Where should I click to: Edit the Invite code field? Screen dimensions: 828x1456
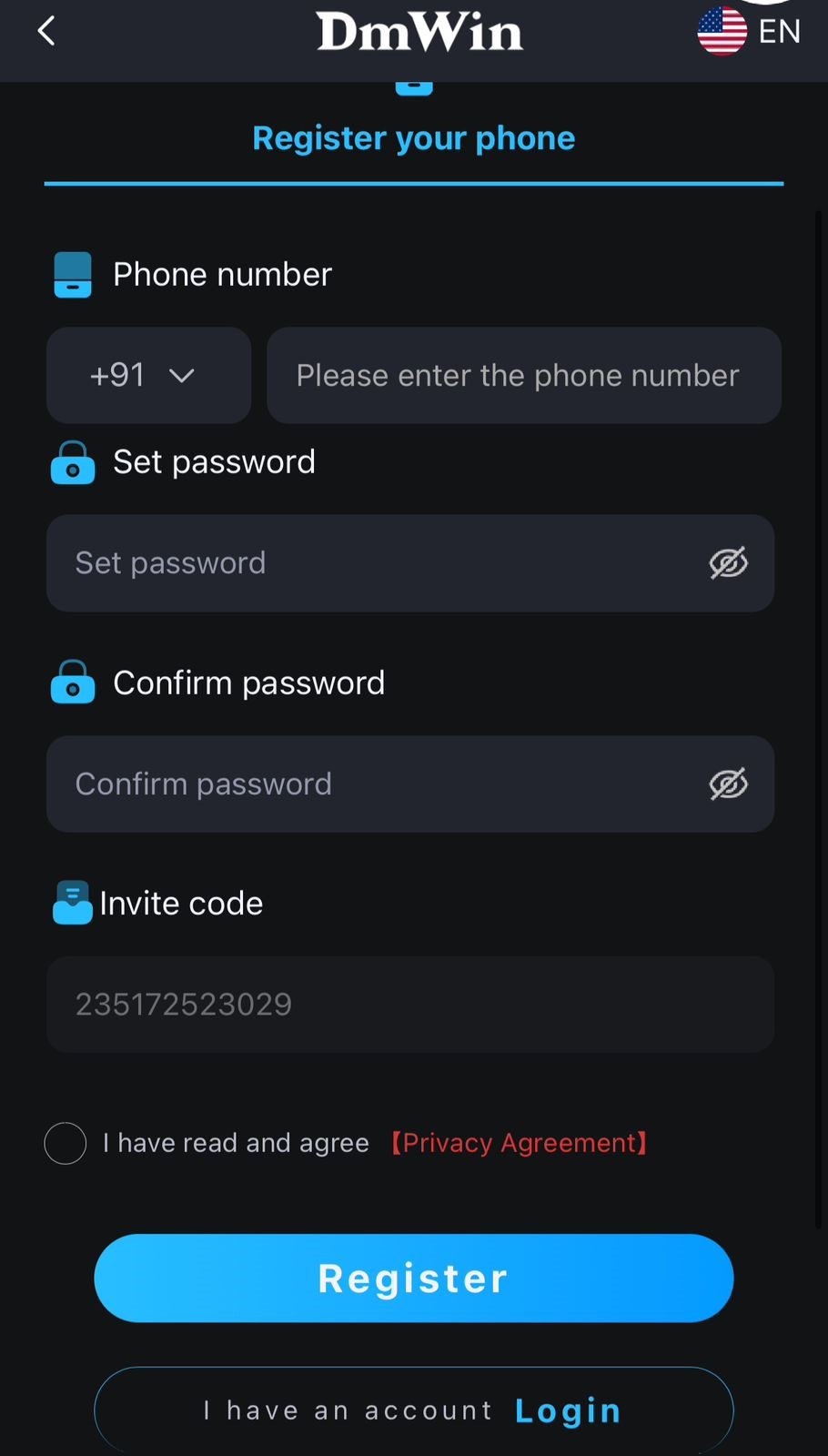(409, 1004)
